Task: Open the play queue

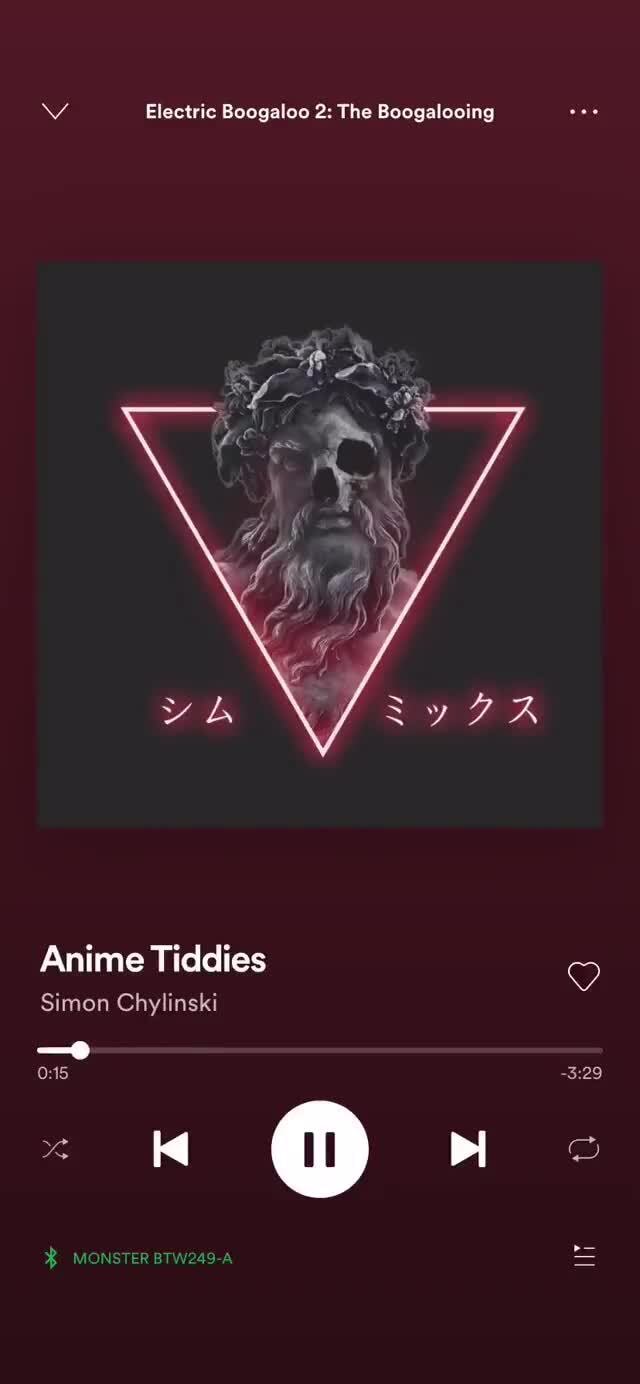Action: 584,1257
